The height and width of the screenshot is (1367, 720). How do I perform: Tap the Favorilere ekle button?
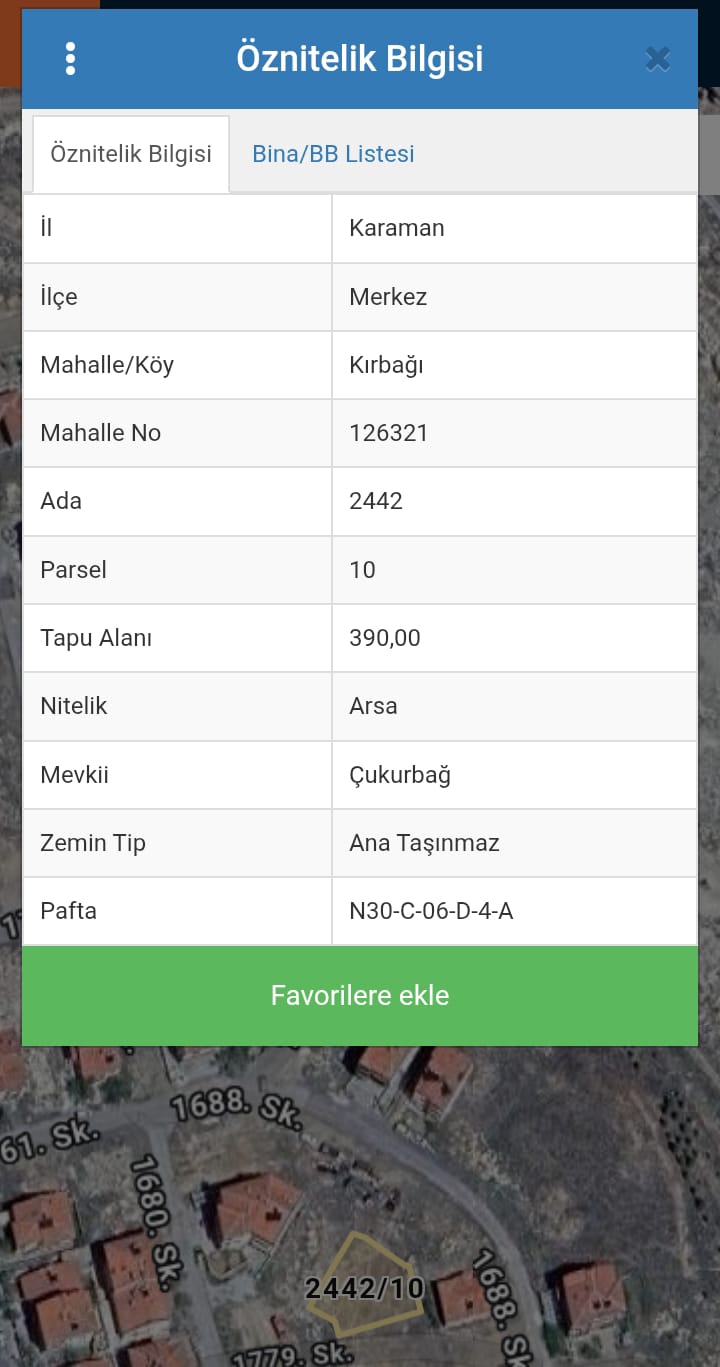point(360,995)
